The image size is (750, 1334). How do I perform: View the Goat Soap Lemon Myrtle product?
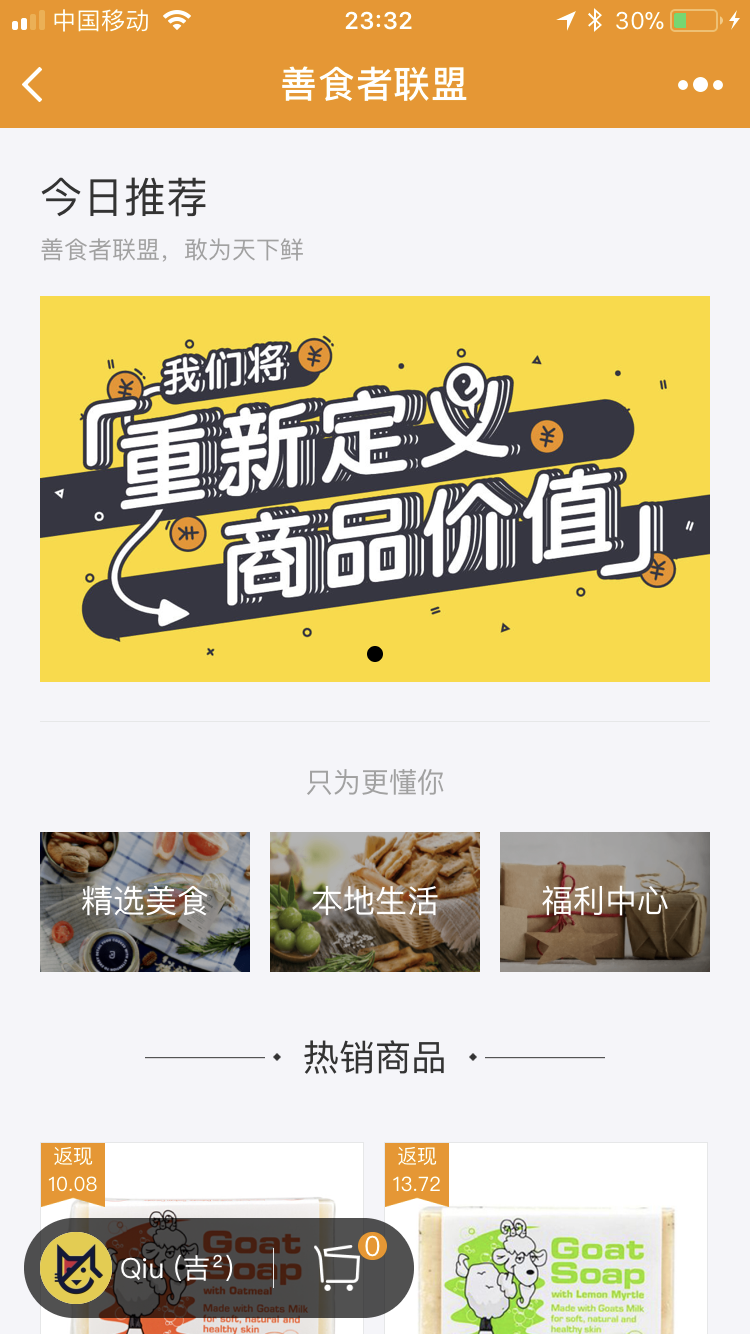click(546, 1238)
